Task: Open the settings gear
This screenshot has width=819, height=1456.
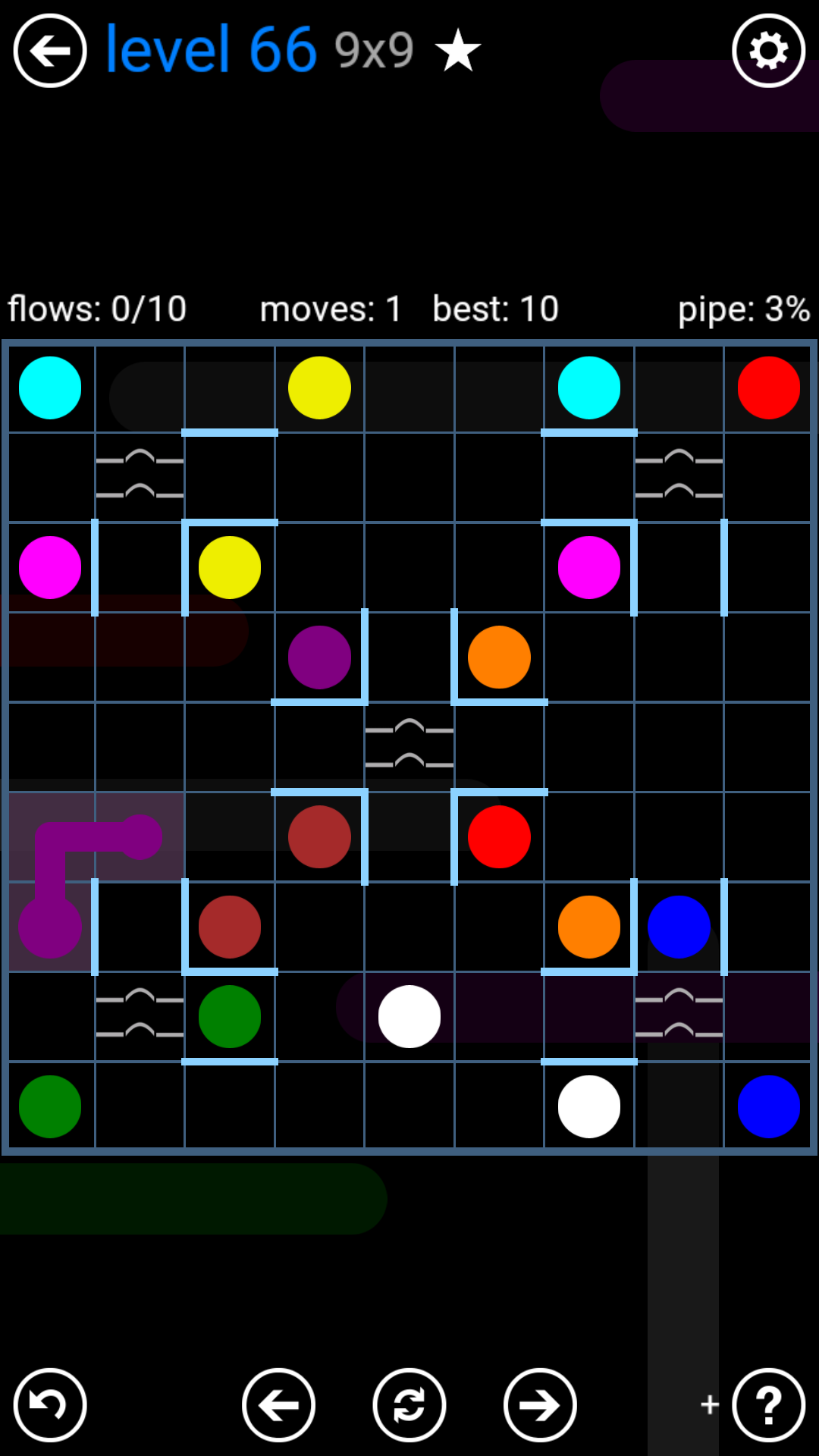Action: coord(768,51)
